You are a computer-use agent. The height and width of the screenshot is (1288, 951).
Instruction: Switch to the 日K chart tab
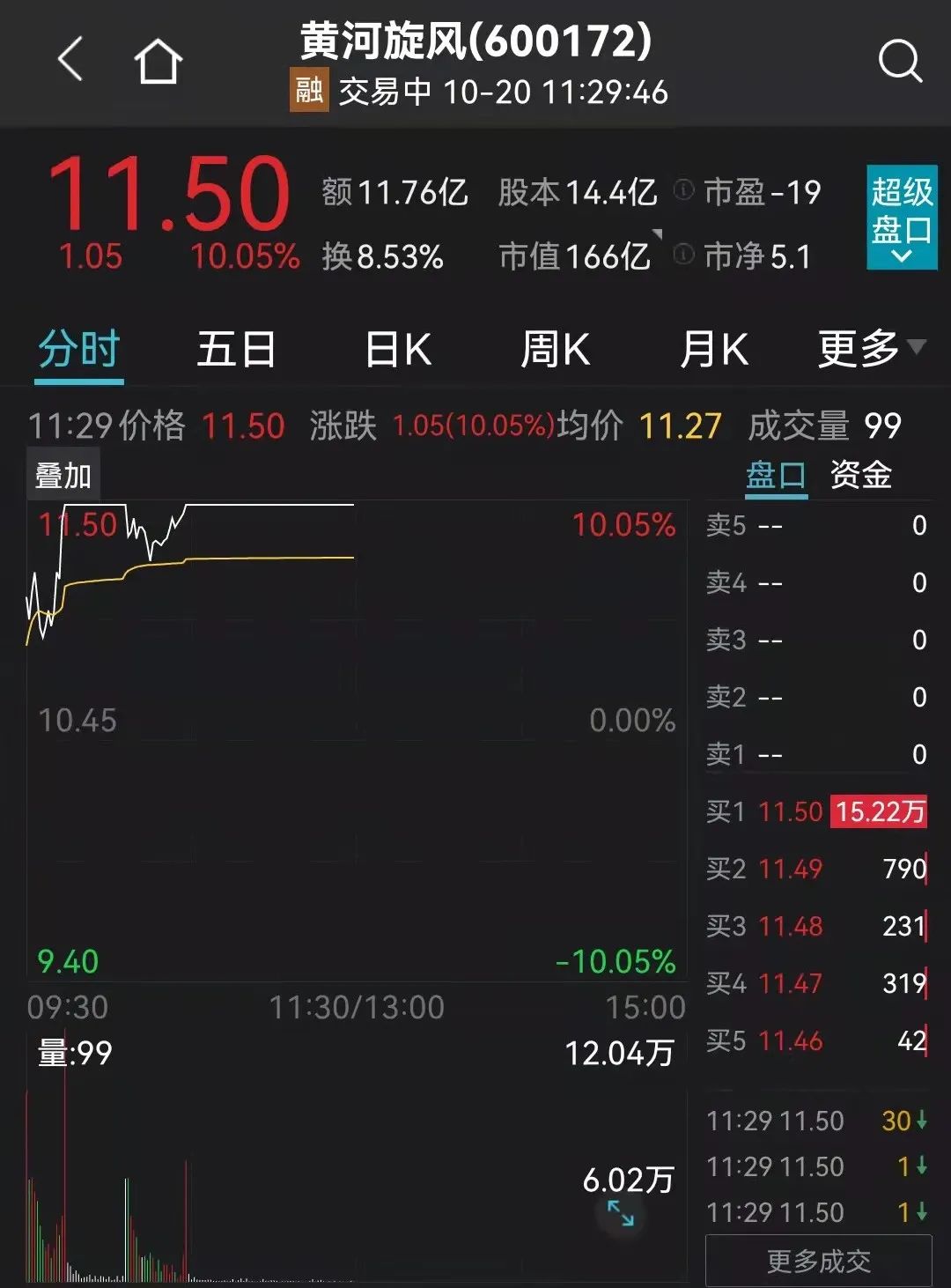(398, 350)
